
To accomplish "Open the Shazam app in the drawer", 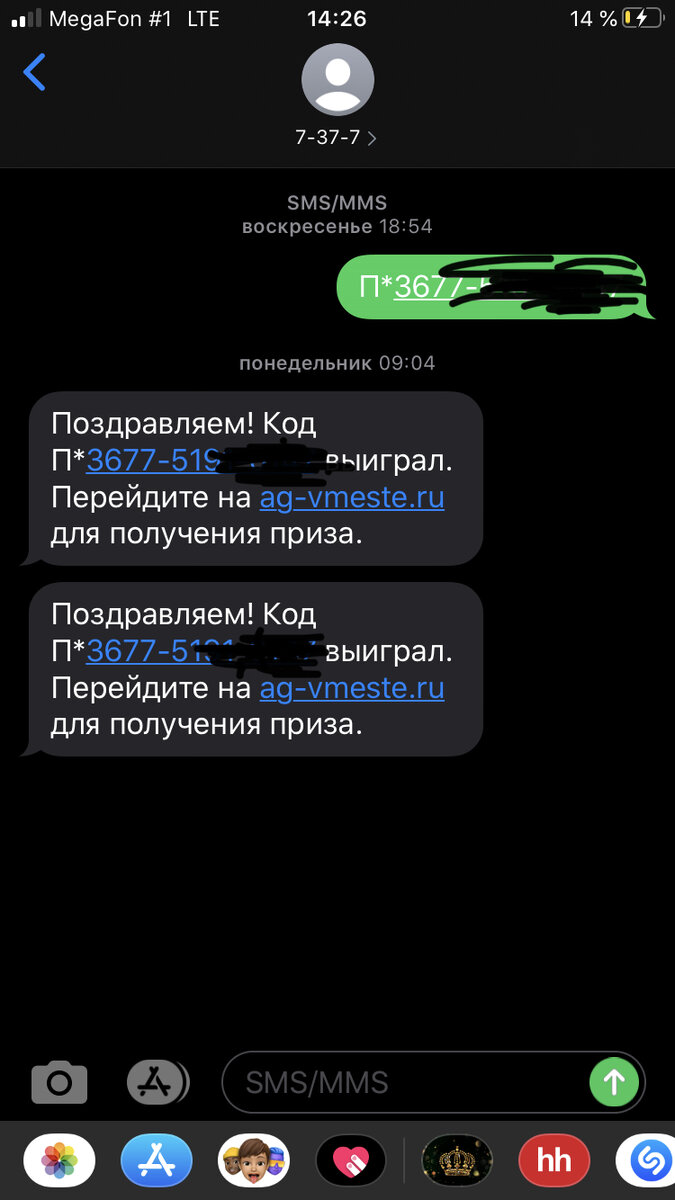I will 647,1160.
